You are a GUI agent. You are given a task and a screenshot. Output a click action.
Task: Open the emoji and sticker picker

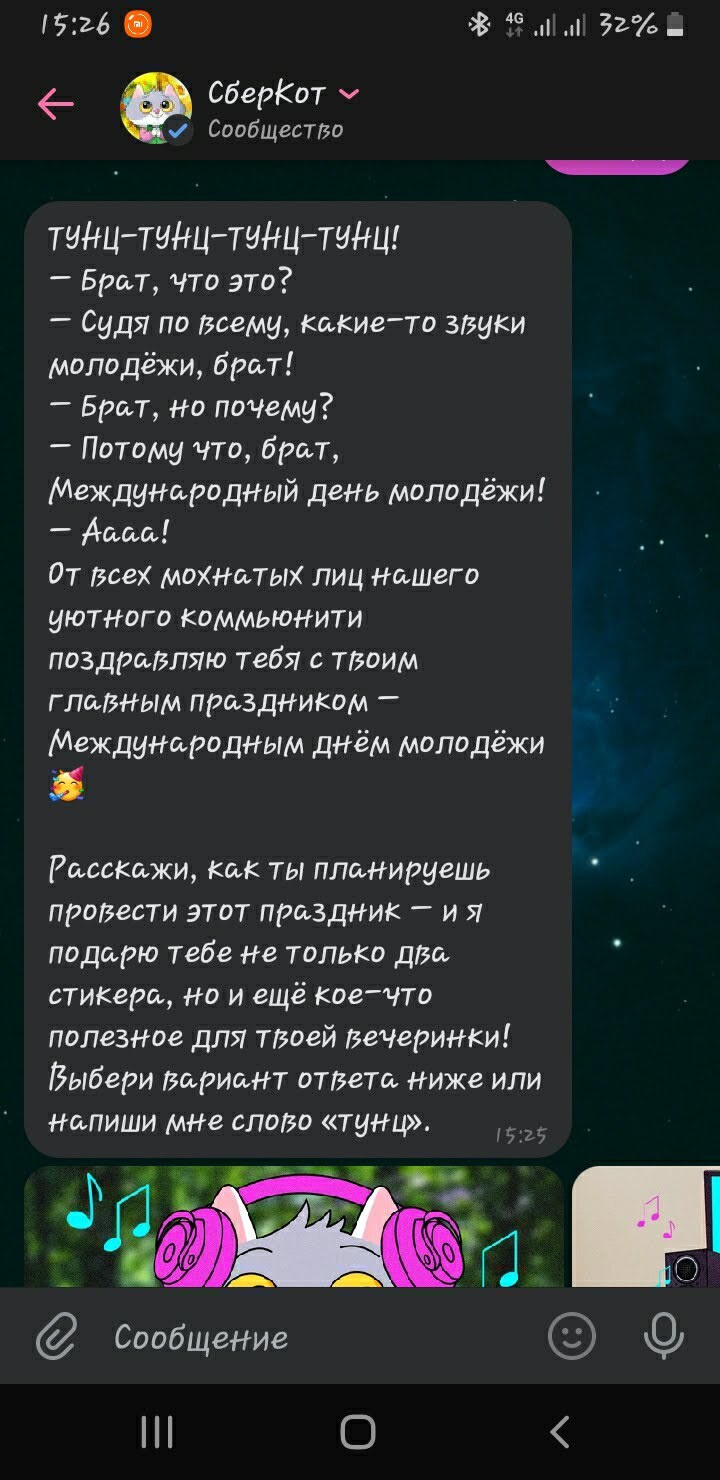[572, 1336]
